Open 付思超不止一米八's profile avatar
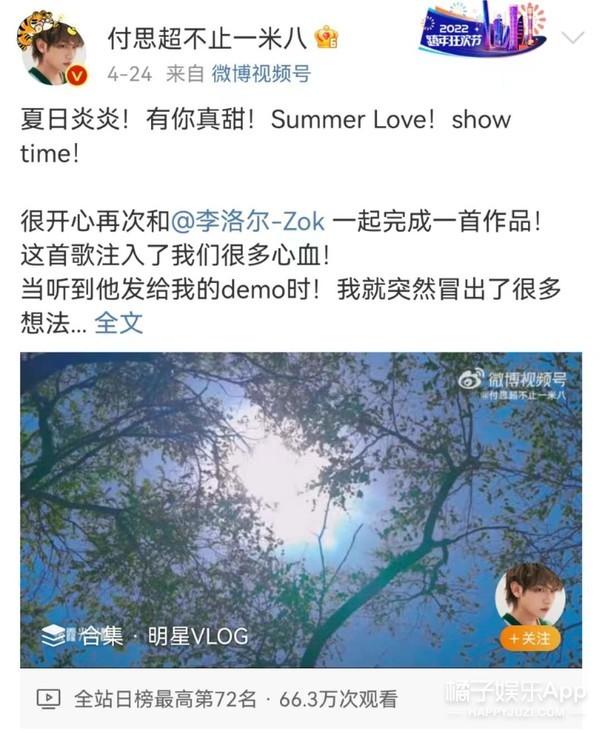 (x=52, y=50)
